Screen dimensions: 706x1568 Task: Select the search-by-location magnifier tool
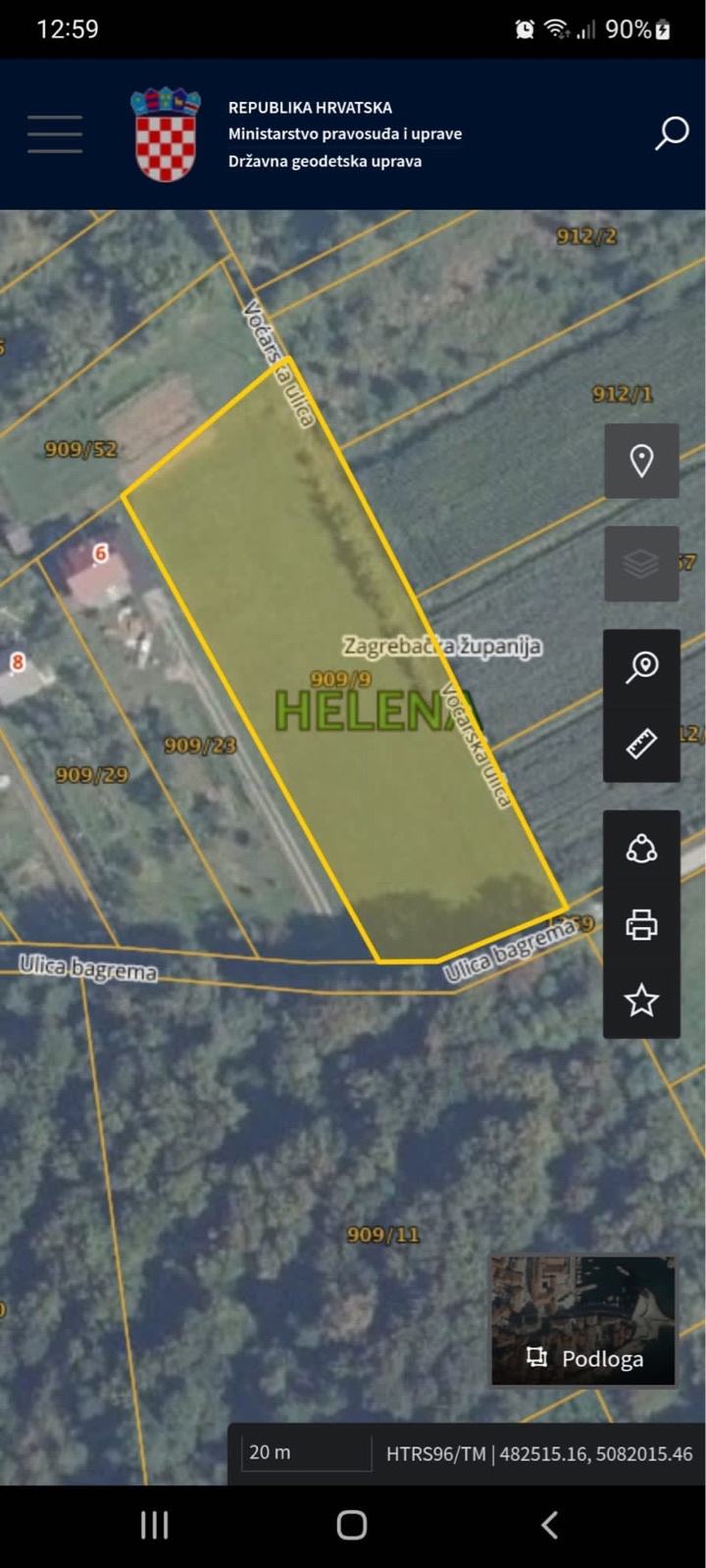click(x=641, y=667)
